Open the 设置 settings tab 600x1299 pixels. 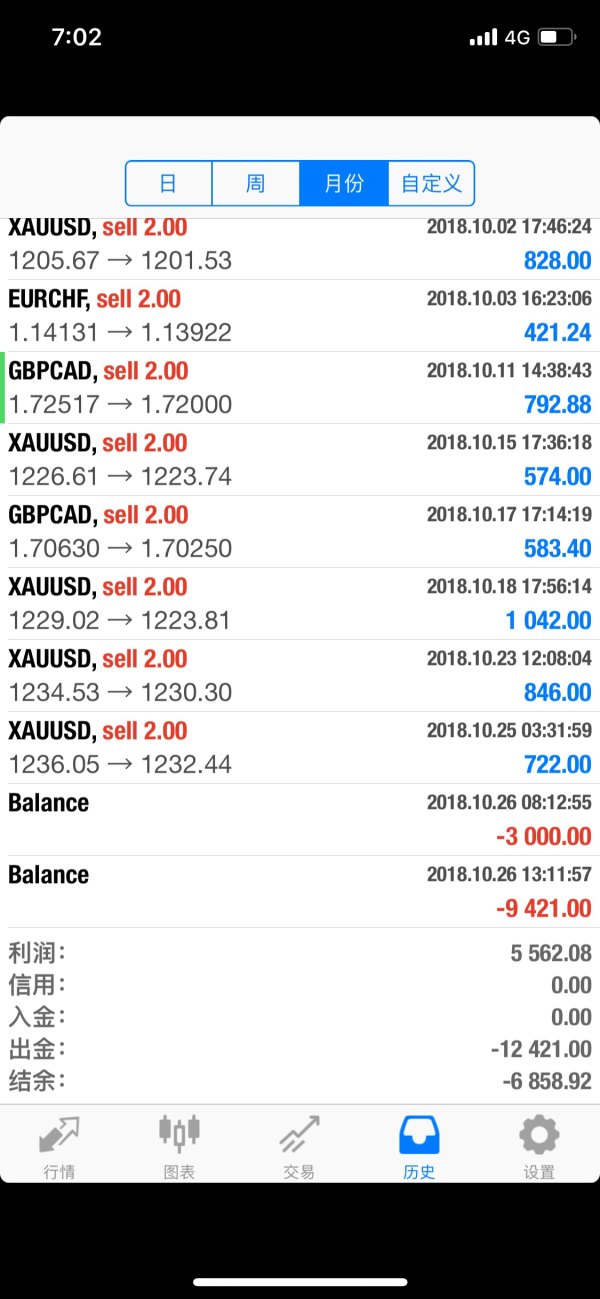pyautogui.click(x=539, y=1145)
